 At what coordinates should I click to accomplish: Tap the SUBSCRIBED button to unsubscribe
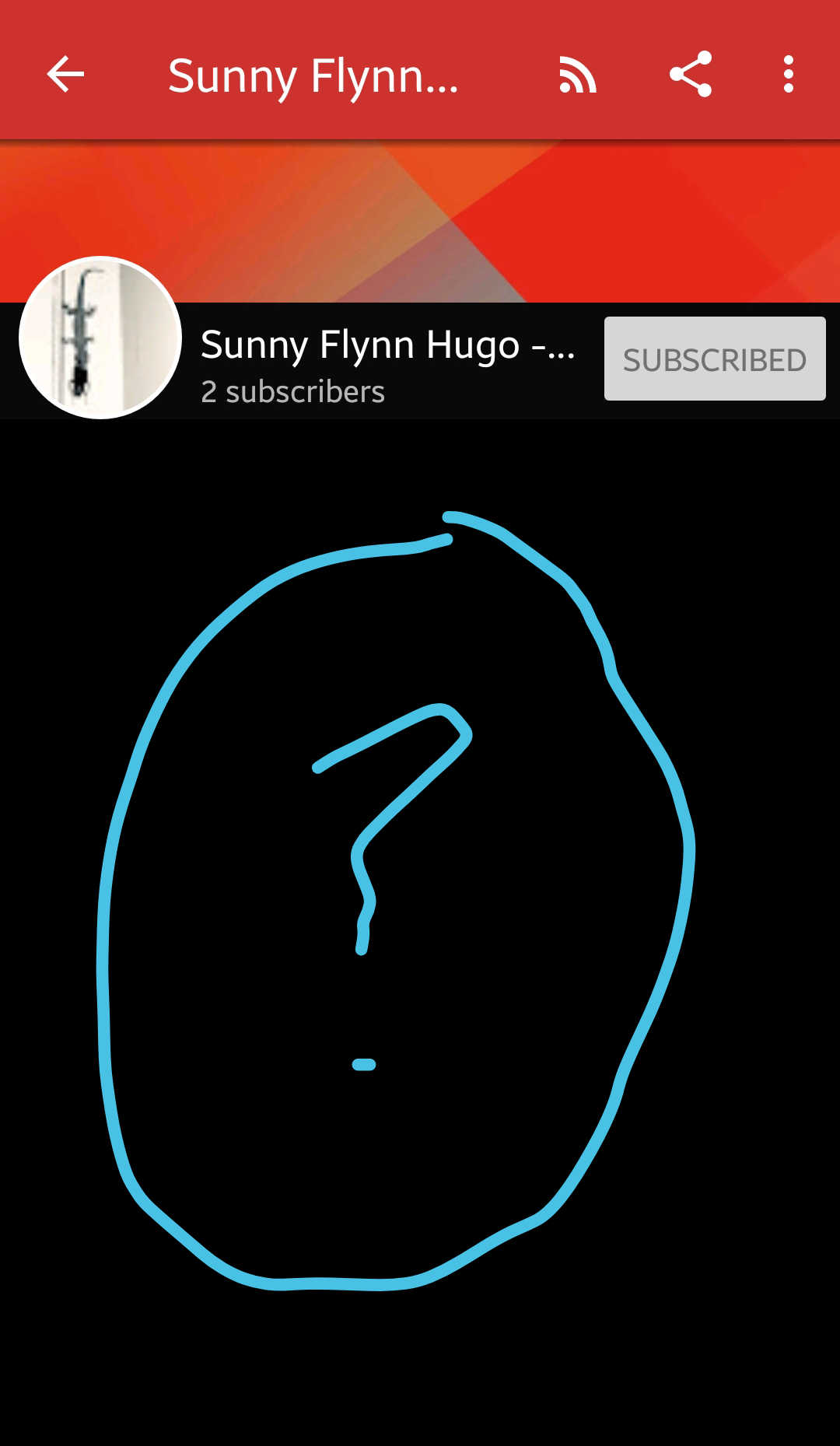(x=714, y=359)
